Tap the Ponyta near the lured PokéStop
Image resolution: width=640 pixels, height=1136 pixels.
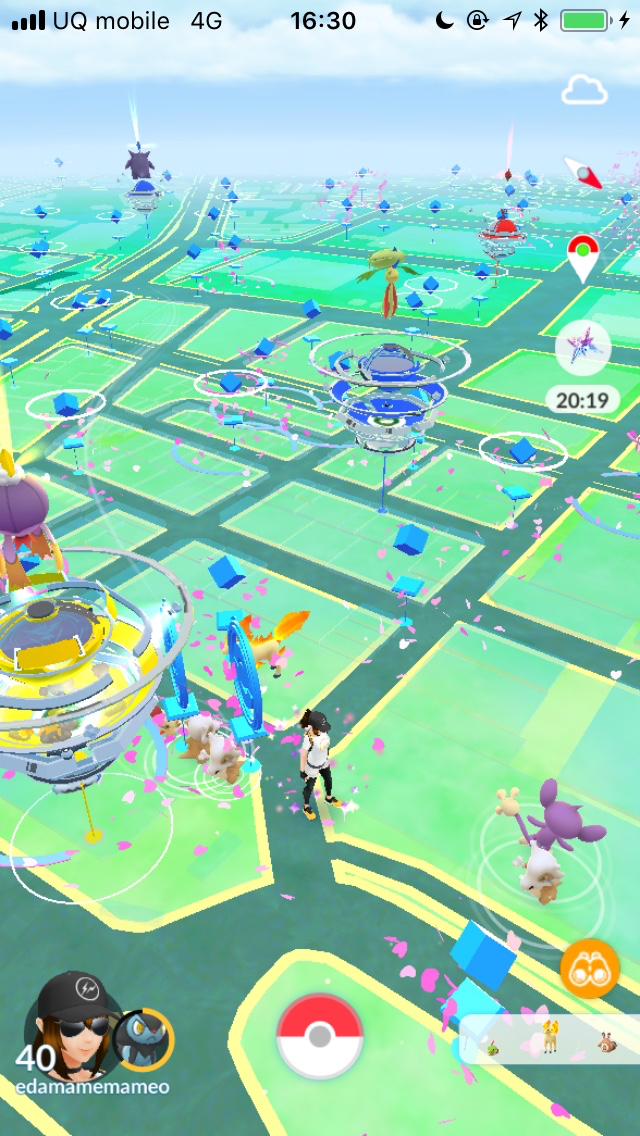pyautogui.click(x=272, y=640)
